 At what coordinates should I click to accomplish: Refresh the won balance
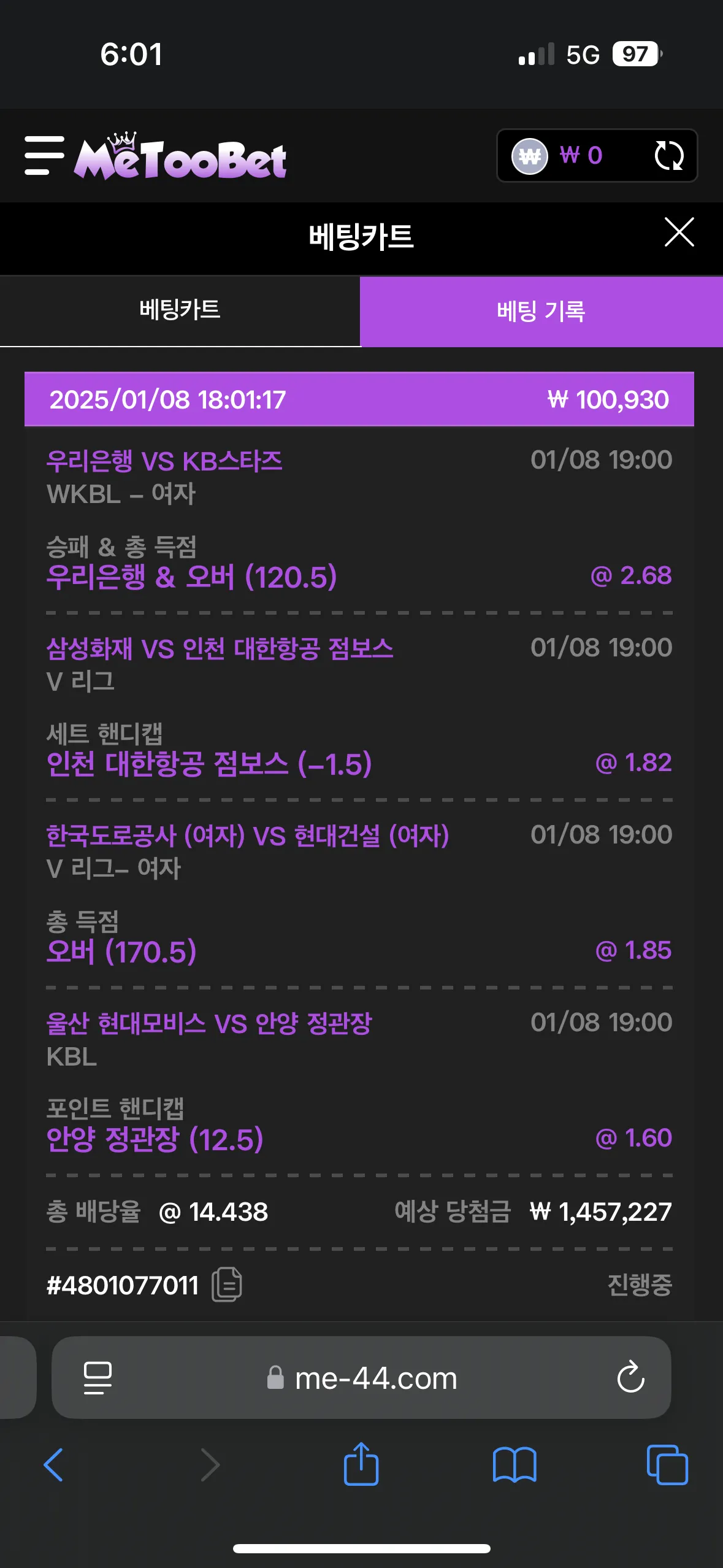click(668, 155)
